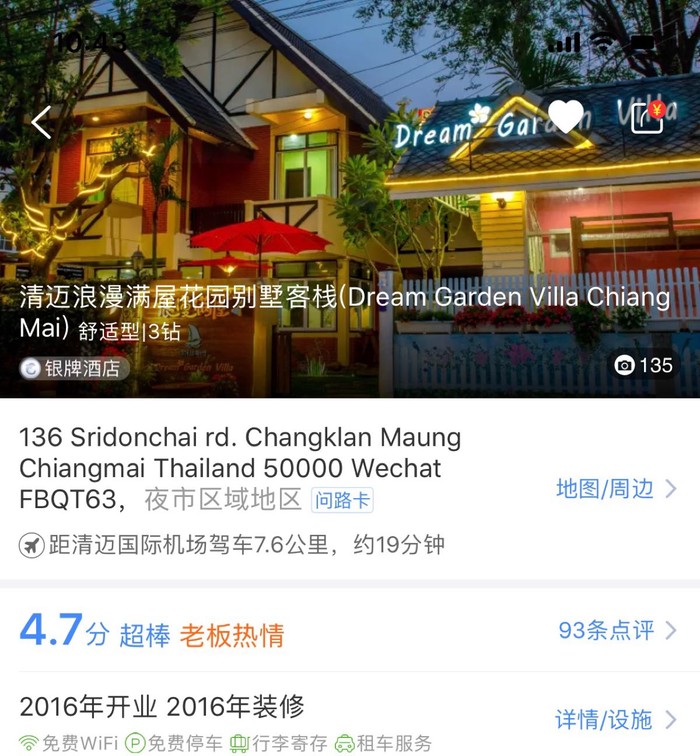Open the photo gallery with 135 photos
This screenshot has height=756, width=700.
(x=644, y=365)
